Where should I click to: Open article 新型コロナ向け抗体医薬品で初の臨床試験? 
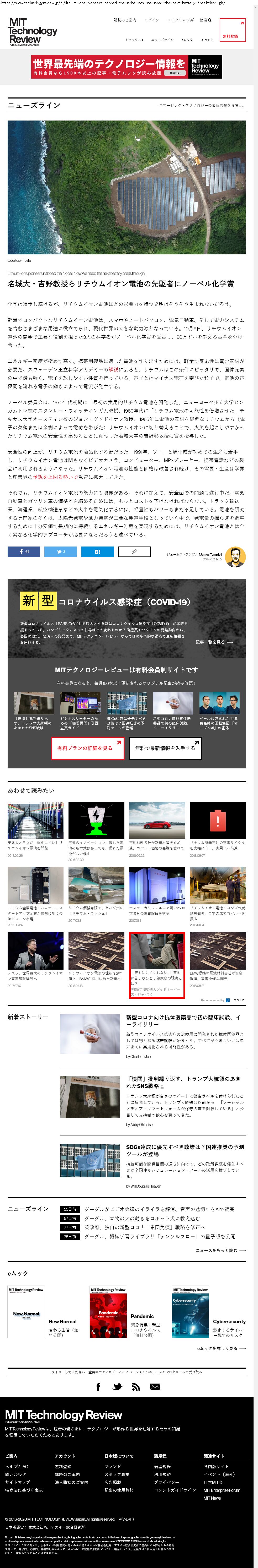click(x=183, y=1021)
